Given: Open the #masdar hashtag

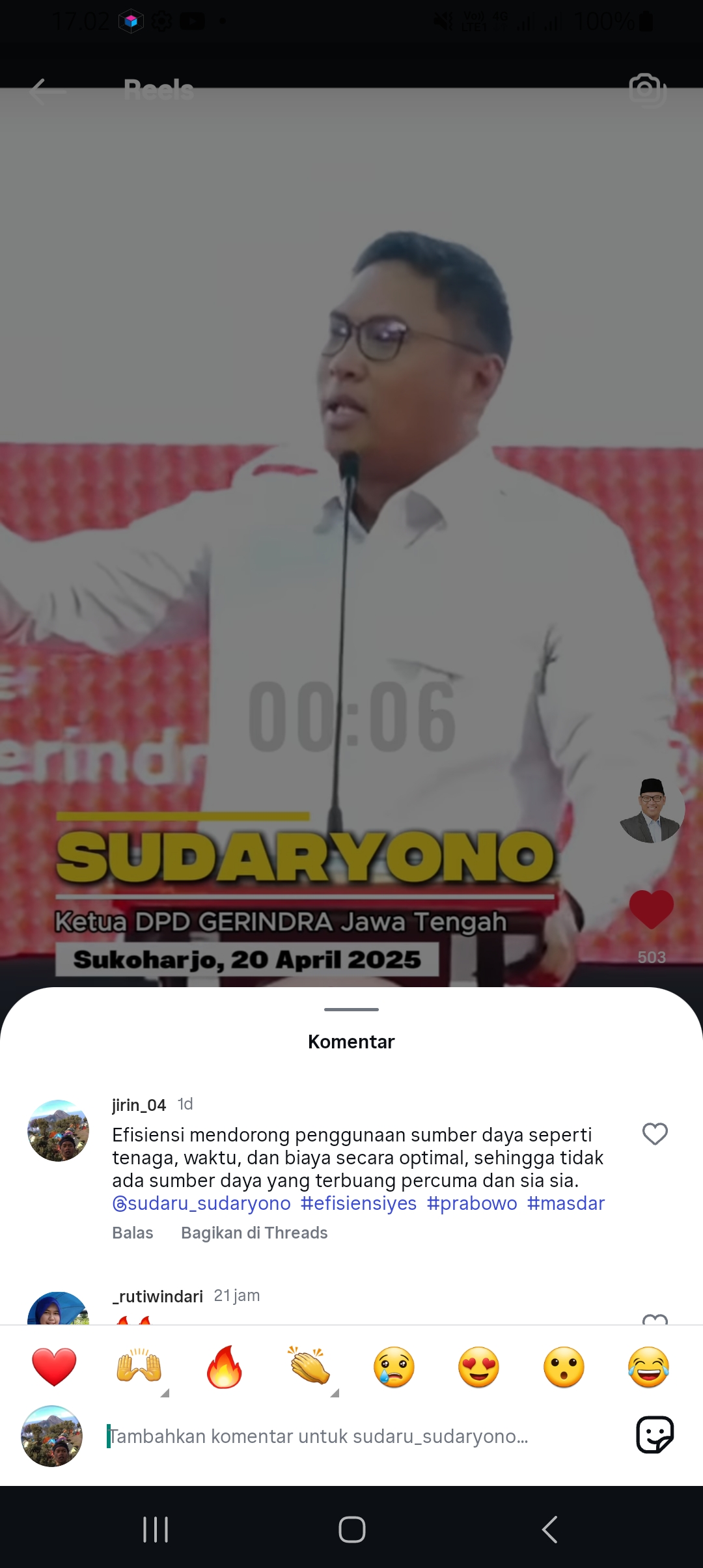Looking at the screenshot, I should click(566, 1203).
